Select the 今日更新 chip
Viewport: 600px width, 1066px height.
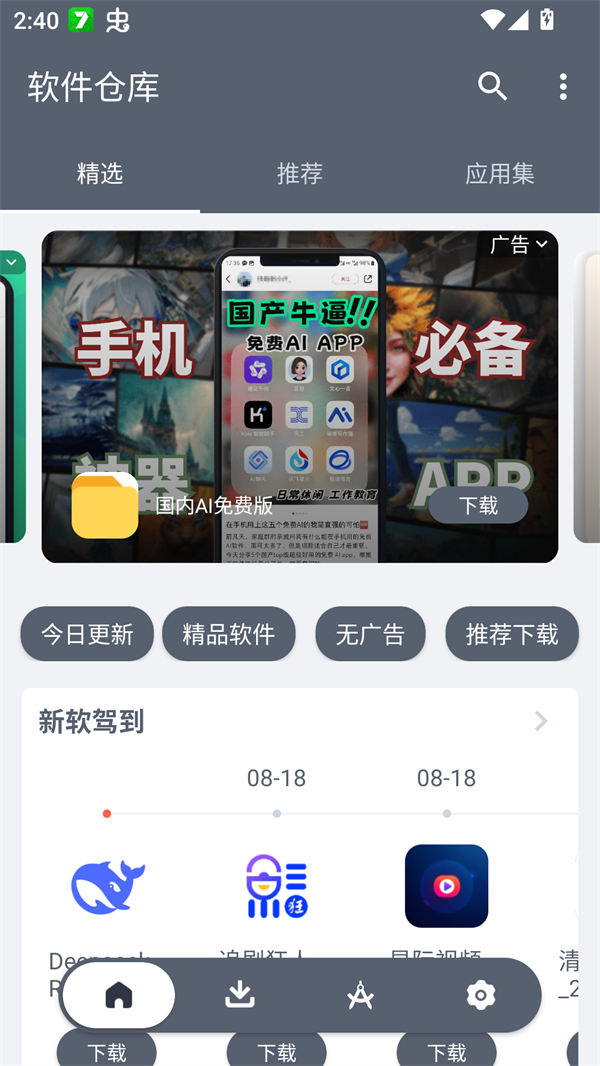point(87,634)
